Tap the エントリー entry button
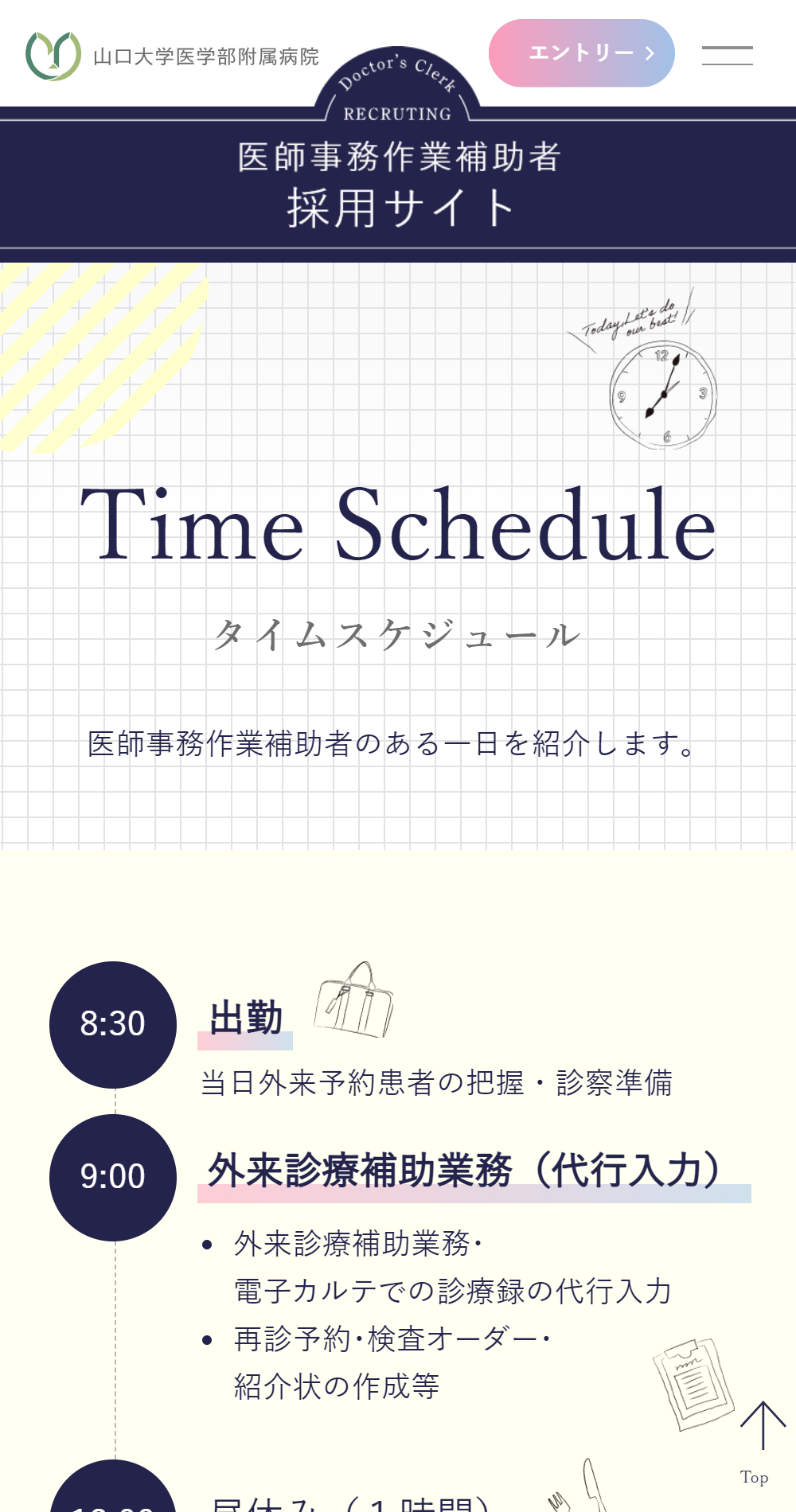 [x=581, y=53]
